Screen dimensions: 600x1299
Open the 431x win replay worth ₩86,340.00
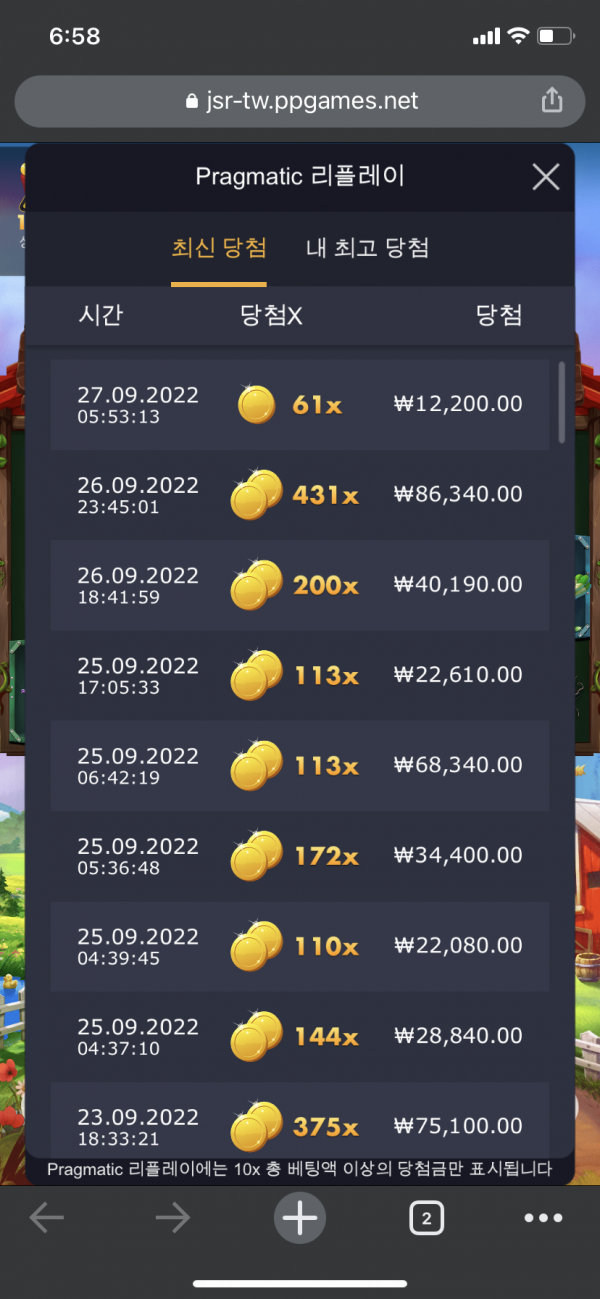coord(299,494)
